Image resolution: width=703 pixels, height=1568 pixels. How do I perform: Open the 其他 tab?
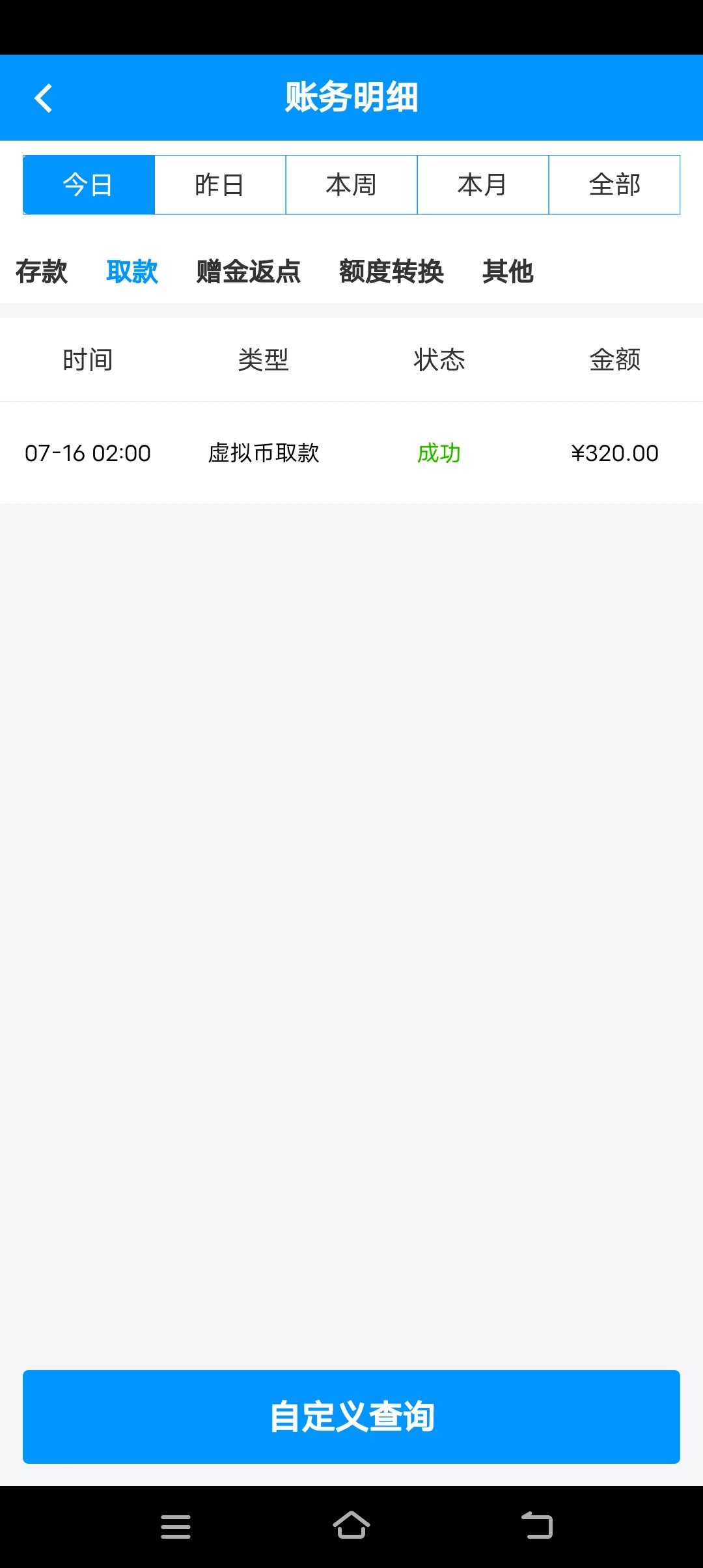[508, 272]
